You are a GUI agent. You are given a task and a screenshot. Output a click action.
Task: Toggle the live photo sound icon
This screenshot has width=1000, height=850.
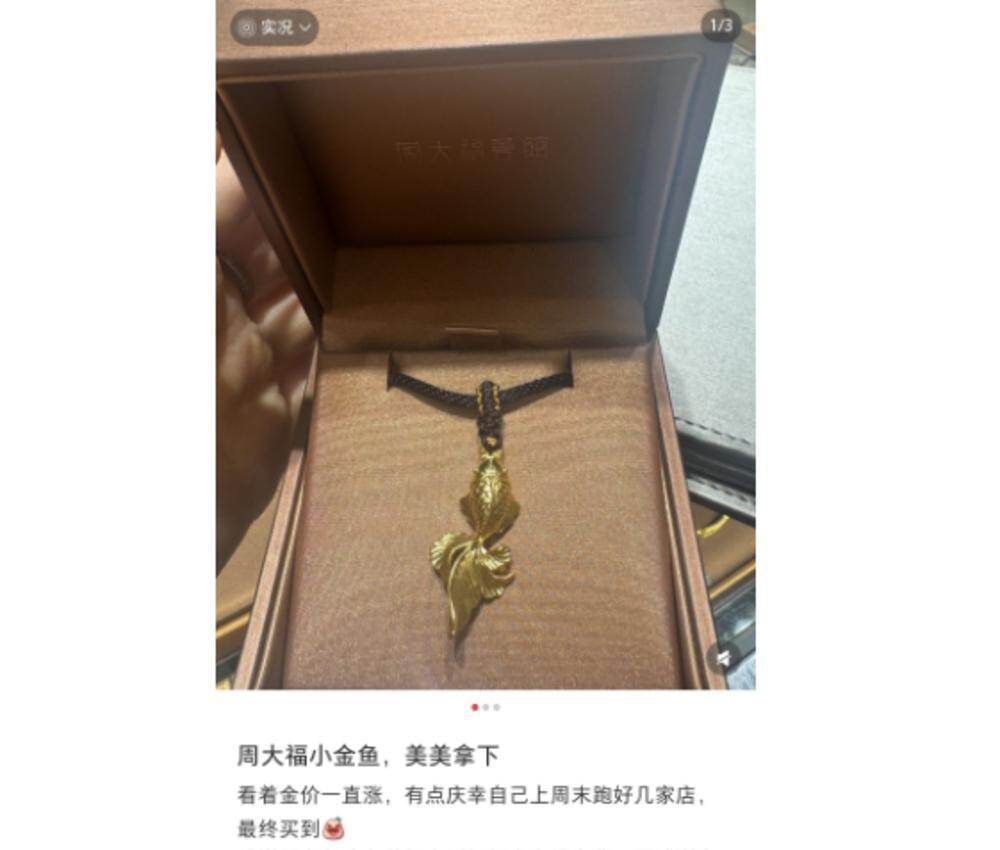pyautogui.click(x=724, y=658)
